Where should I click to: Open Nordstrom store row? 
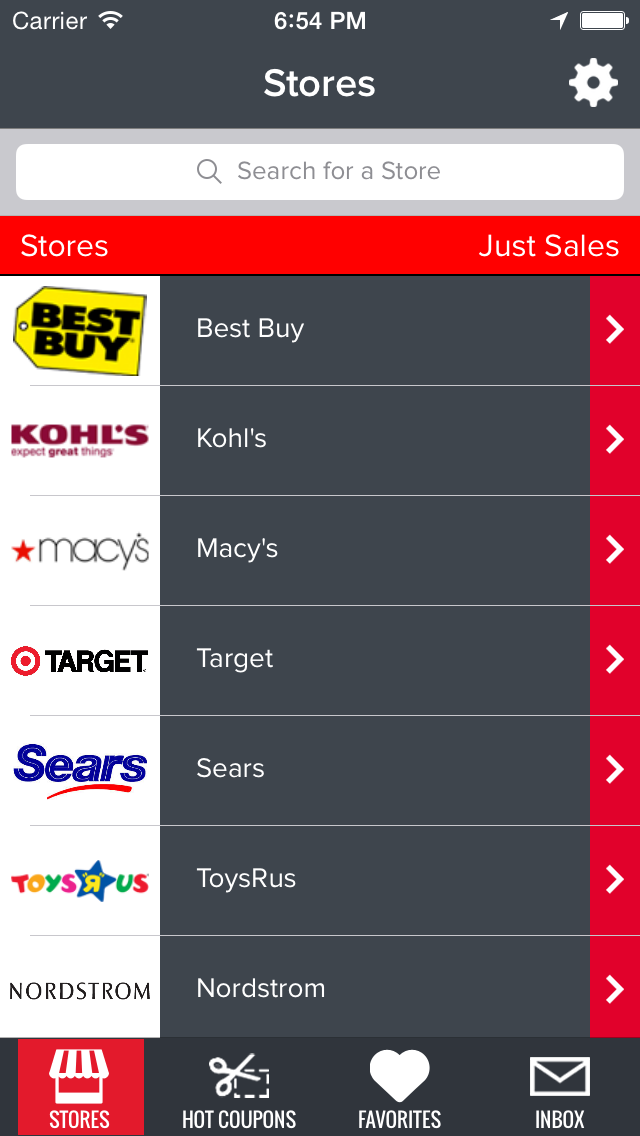[x=374, y=988]
